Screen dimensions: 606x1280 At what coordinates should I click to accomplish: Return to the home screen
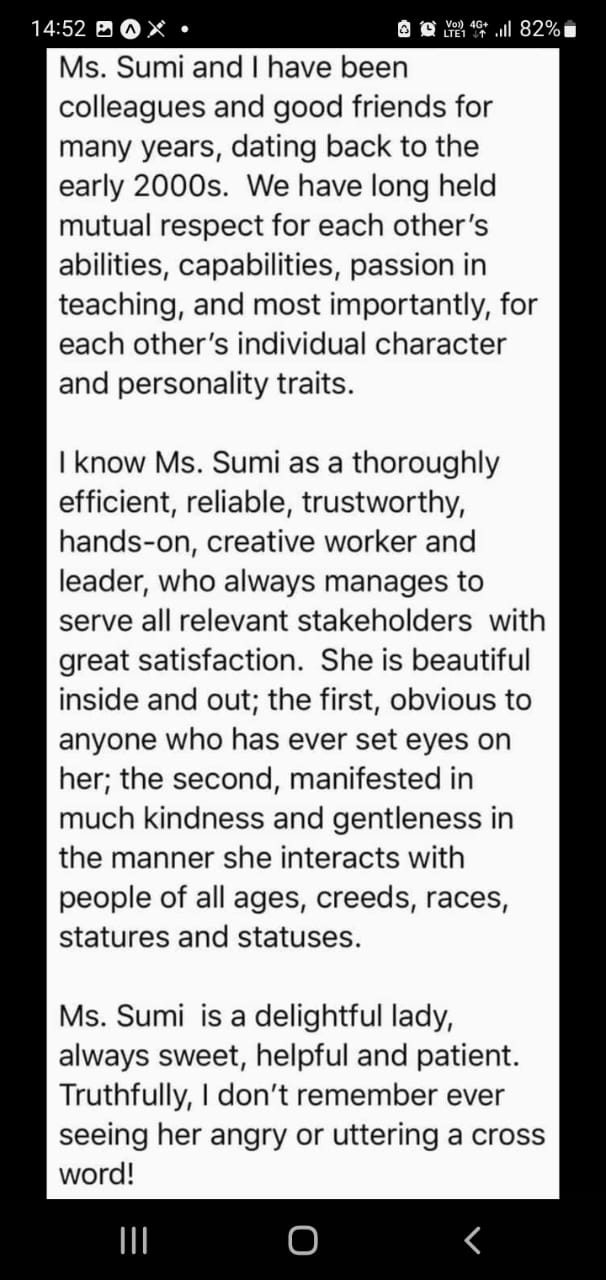pos(303,1240)
